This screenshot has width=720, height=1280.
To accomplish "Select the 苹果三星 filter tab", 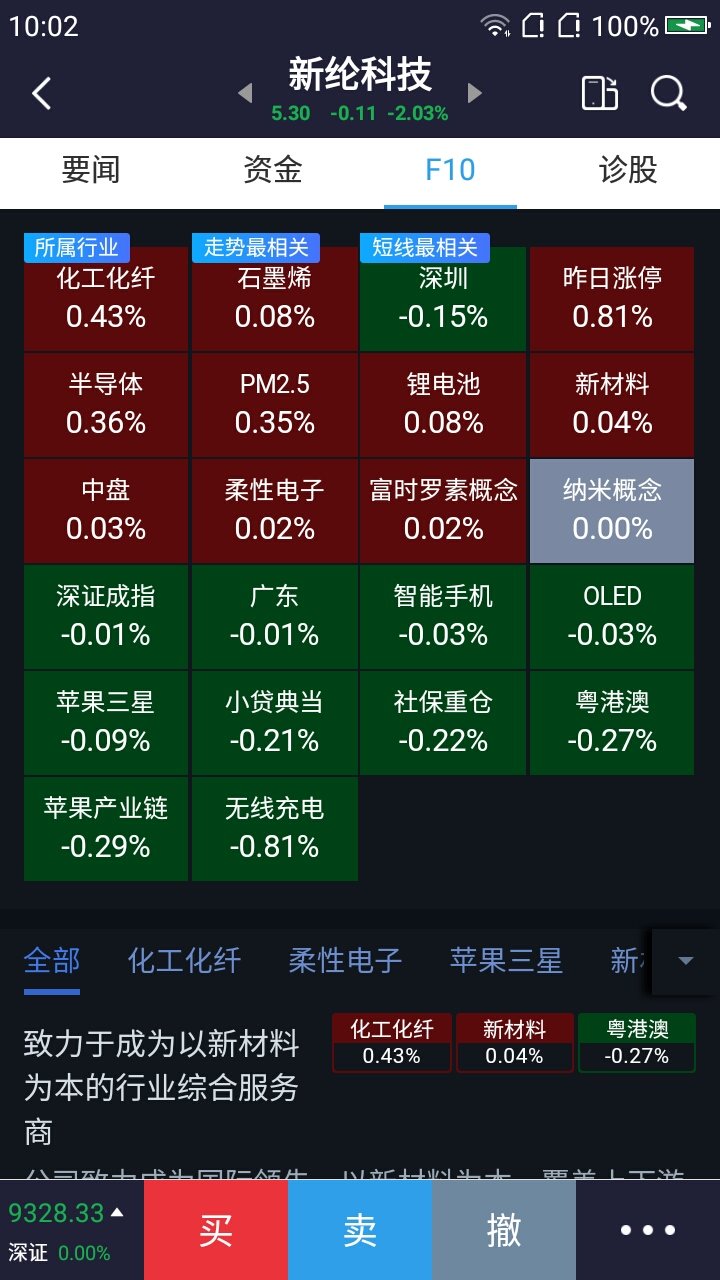I will point(506,961).
